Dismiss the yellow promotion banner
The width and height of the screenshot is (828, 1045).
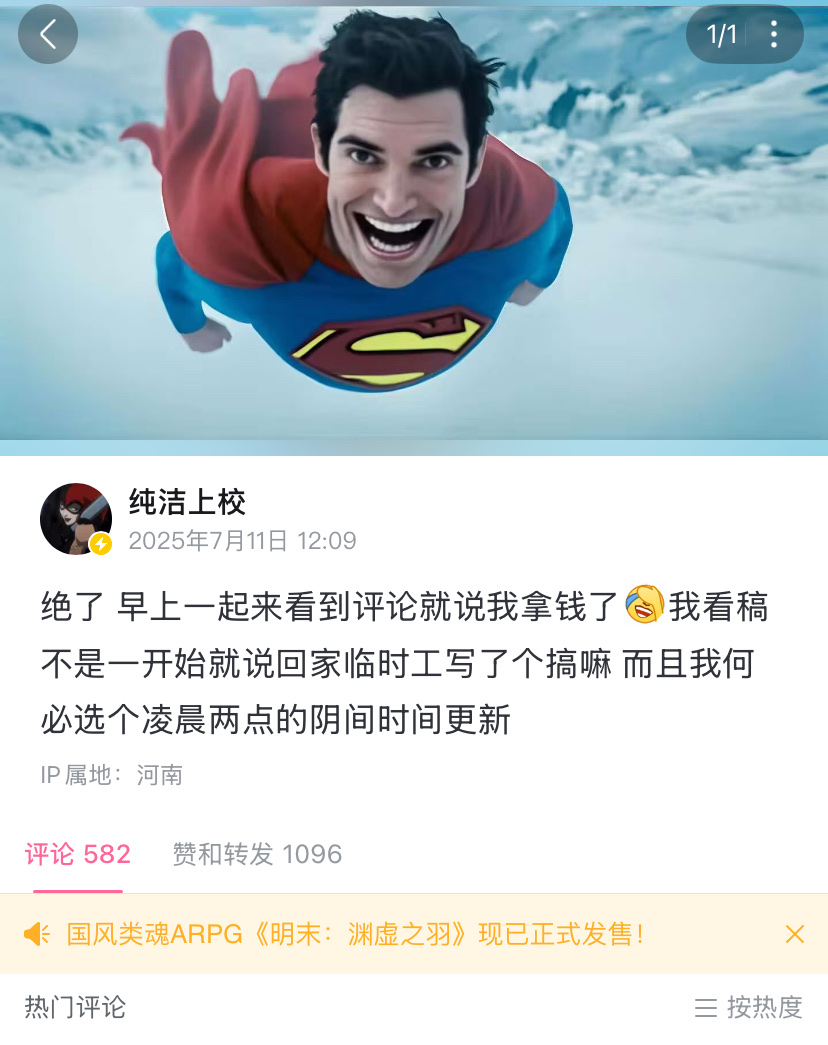point(794,934)
